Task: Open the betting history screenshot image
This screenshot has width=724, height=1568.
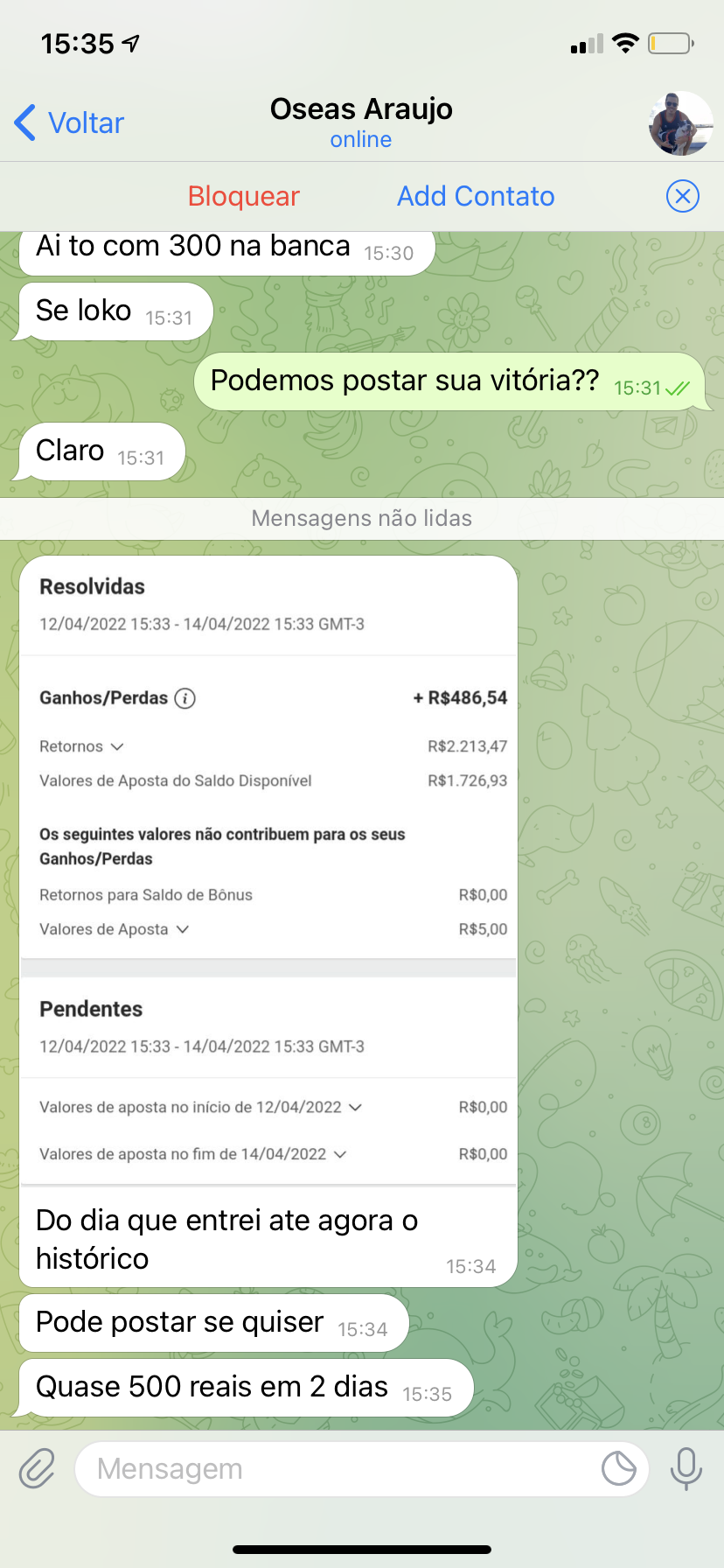Action: pyautogui.click(x=268, y=871)
